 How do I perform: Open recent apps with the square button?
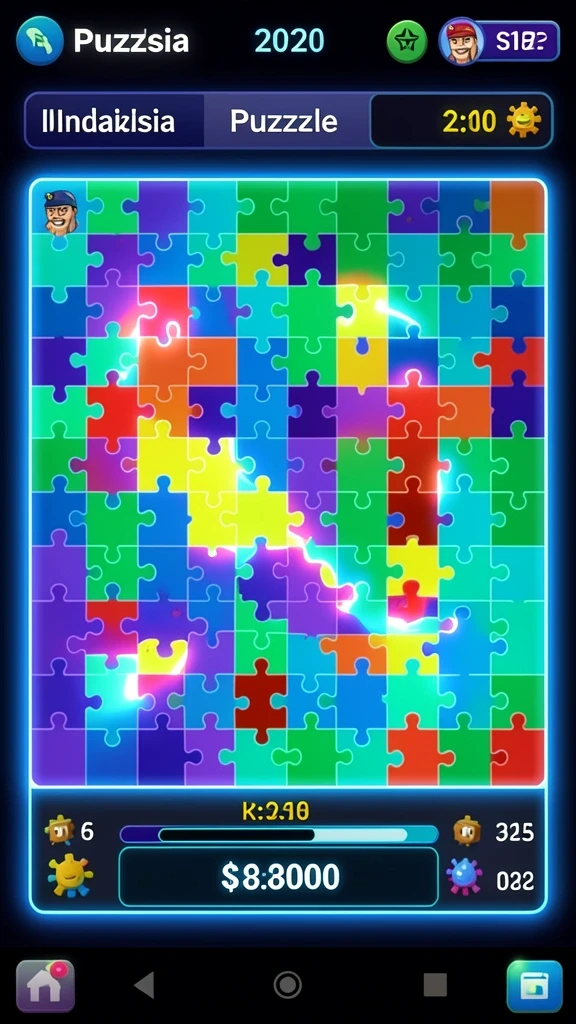pyautogui.click(x=435, y=984)
